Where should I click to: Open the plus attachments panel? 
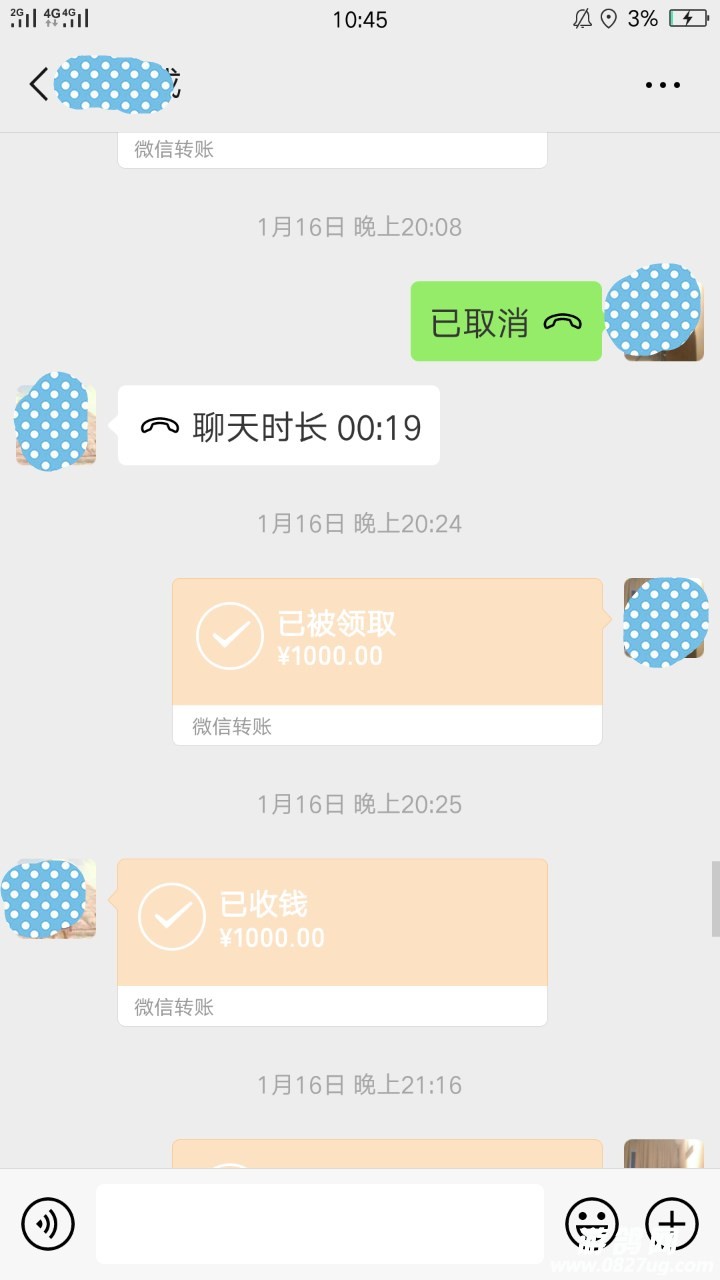(672, 1223)
